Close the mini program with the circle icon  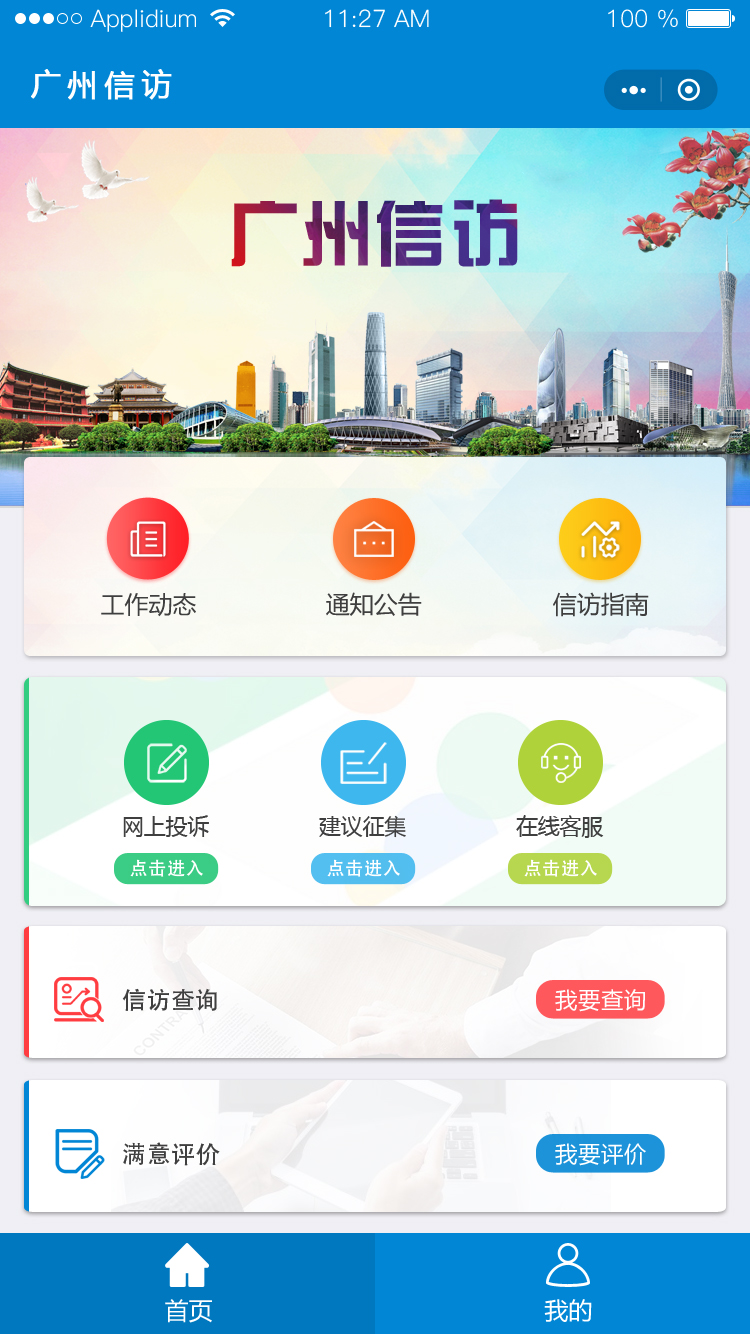[x=689, y=90]
